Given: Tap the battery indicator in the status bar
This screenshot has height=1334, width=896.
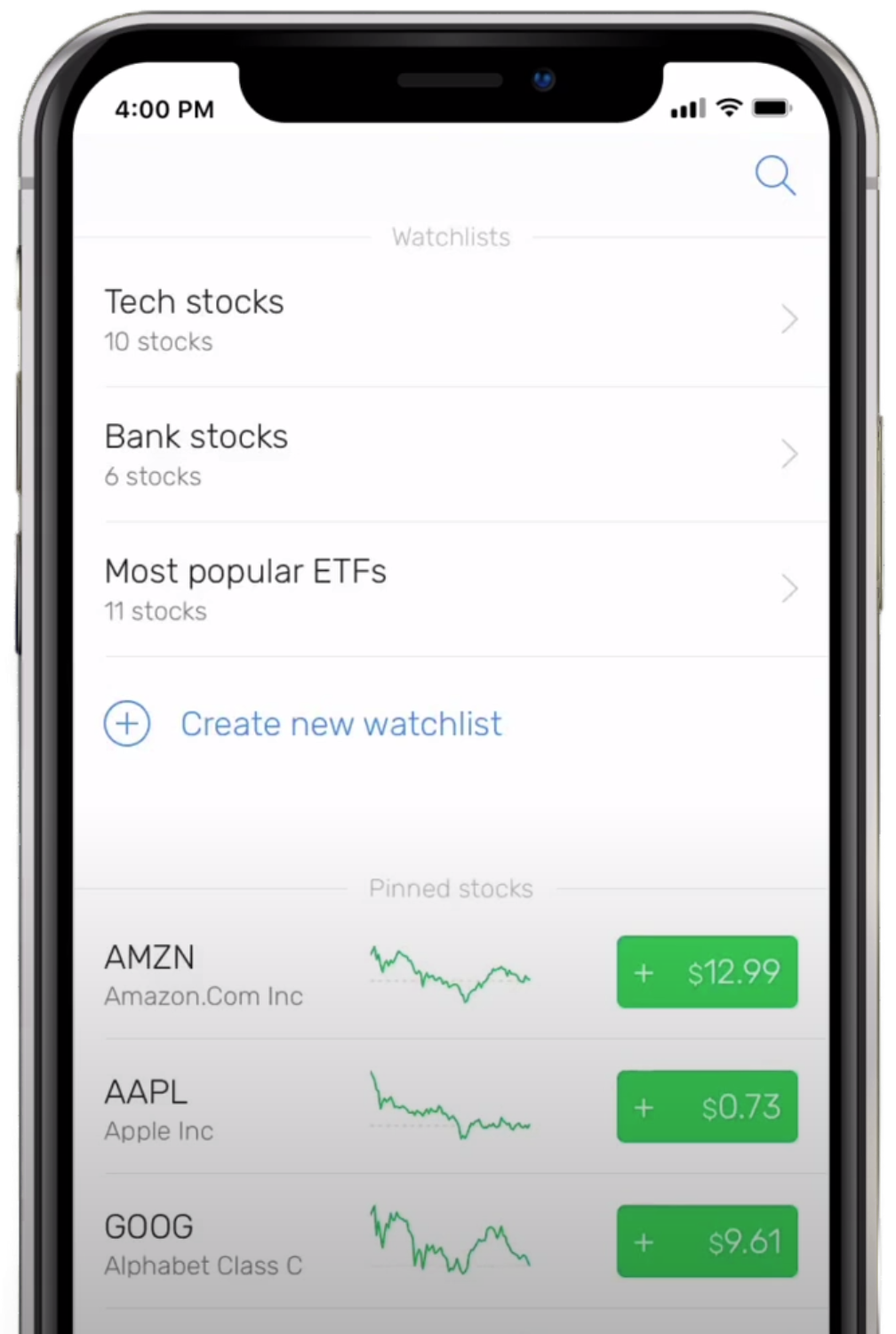Looking at the screenshot, I should pyautogui.click(x=772, y=107).
